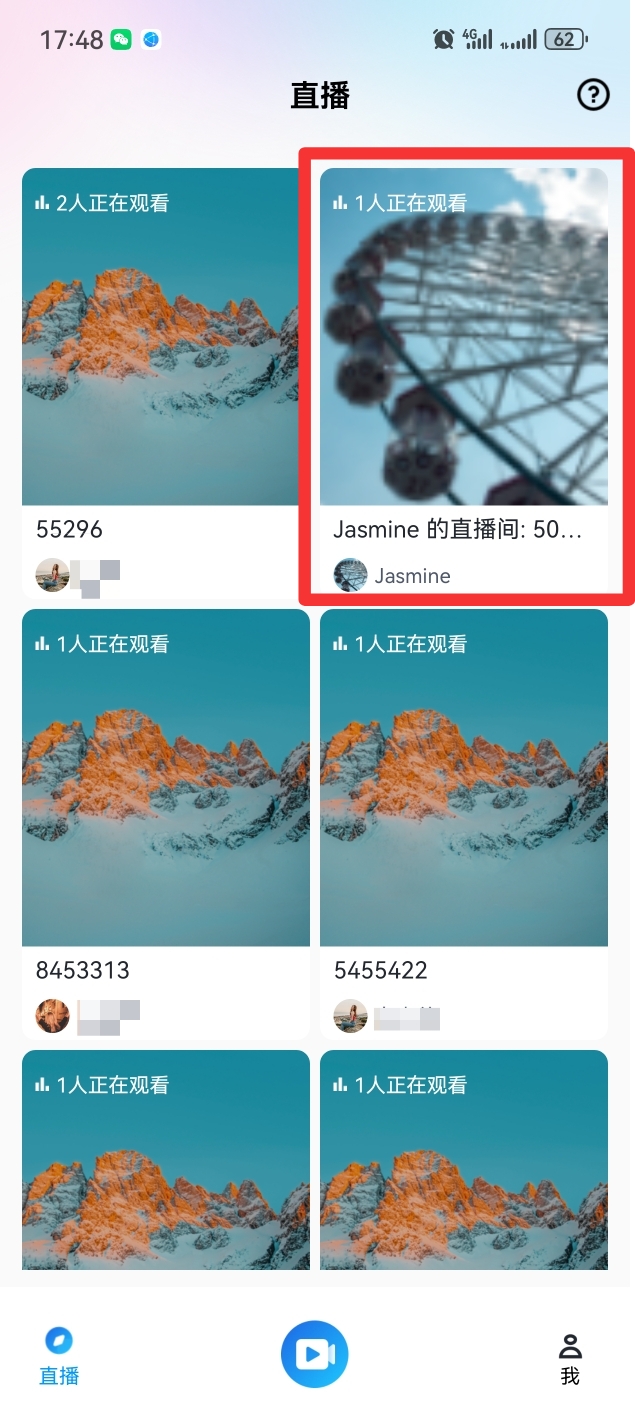Viewport: 635px width, 1422px height.
Task: Open the help question mark icon
Action: pyautogui.click(x=593, y=95)
